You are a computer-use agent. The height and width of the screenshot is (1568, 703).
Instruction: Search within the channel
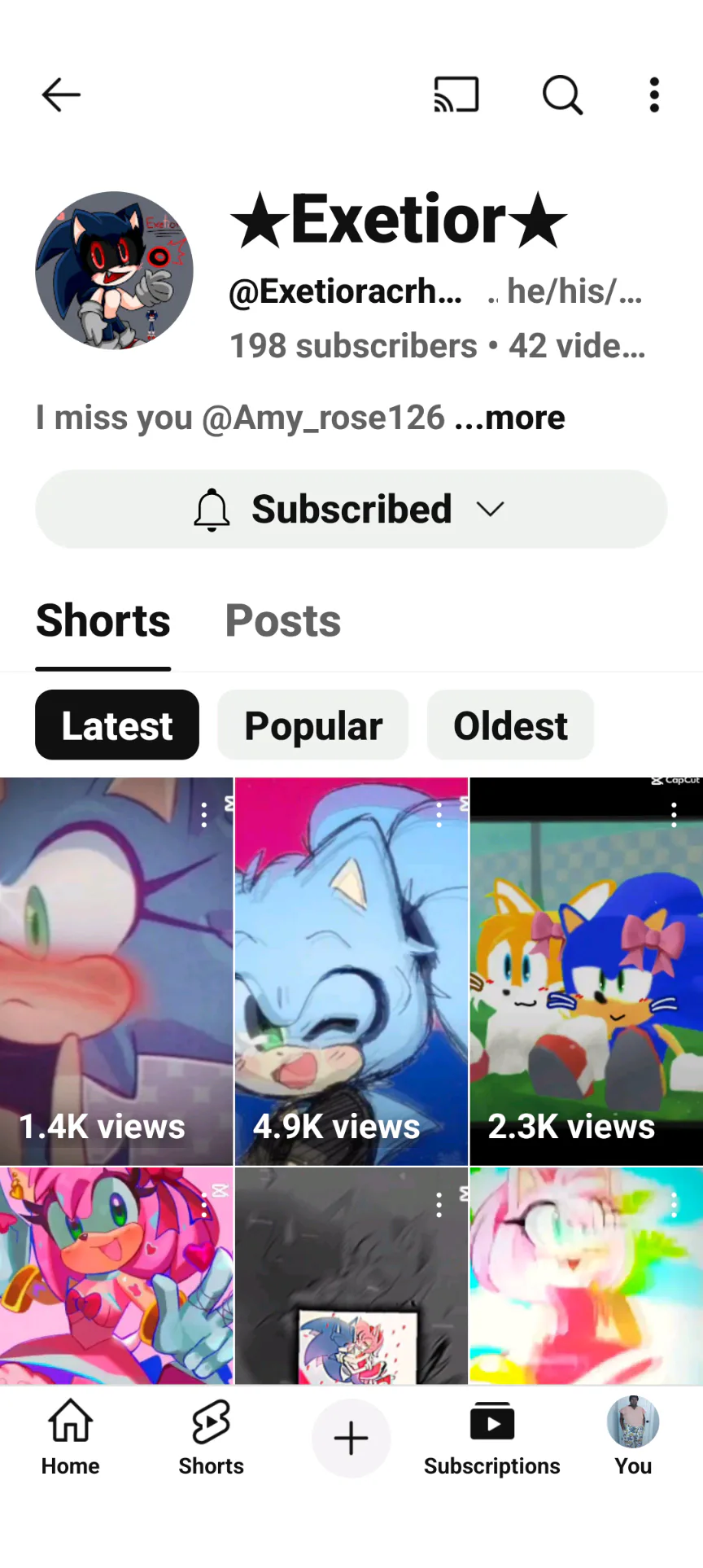pyautogui.click(x=562, y=95)
